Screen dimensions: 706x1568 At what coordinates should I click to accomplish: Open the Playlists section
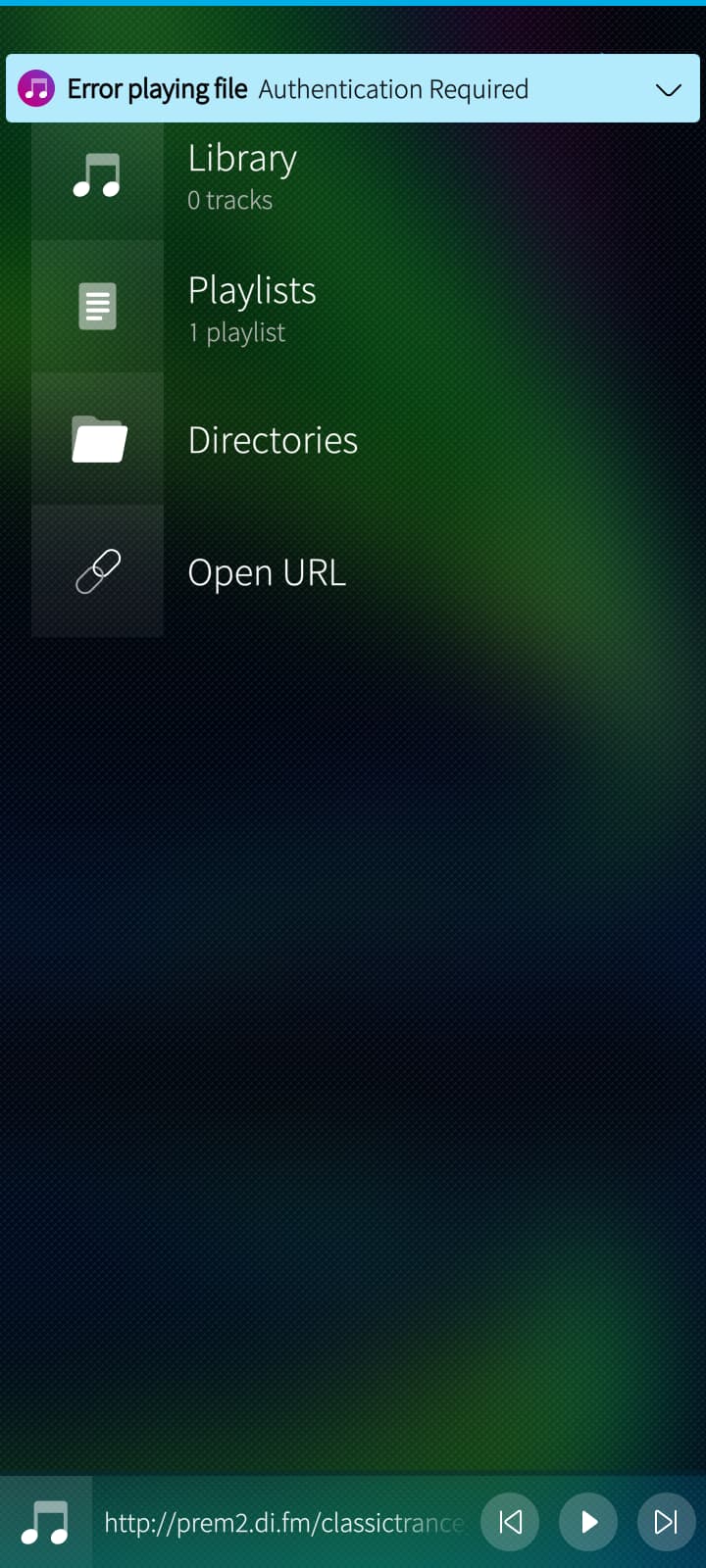coord(252,308)
